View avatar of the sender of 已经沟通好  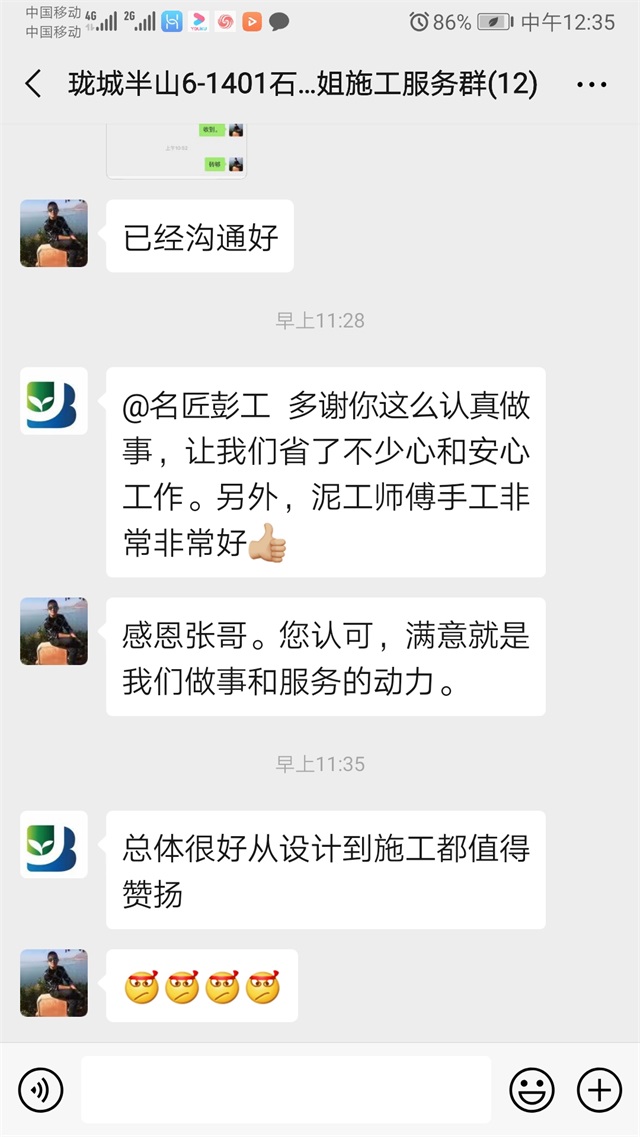(54, 233)
